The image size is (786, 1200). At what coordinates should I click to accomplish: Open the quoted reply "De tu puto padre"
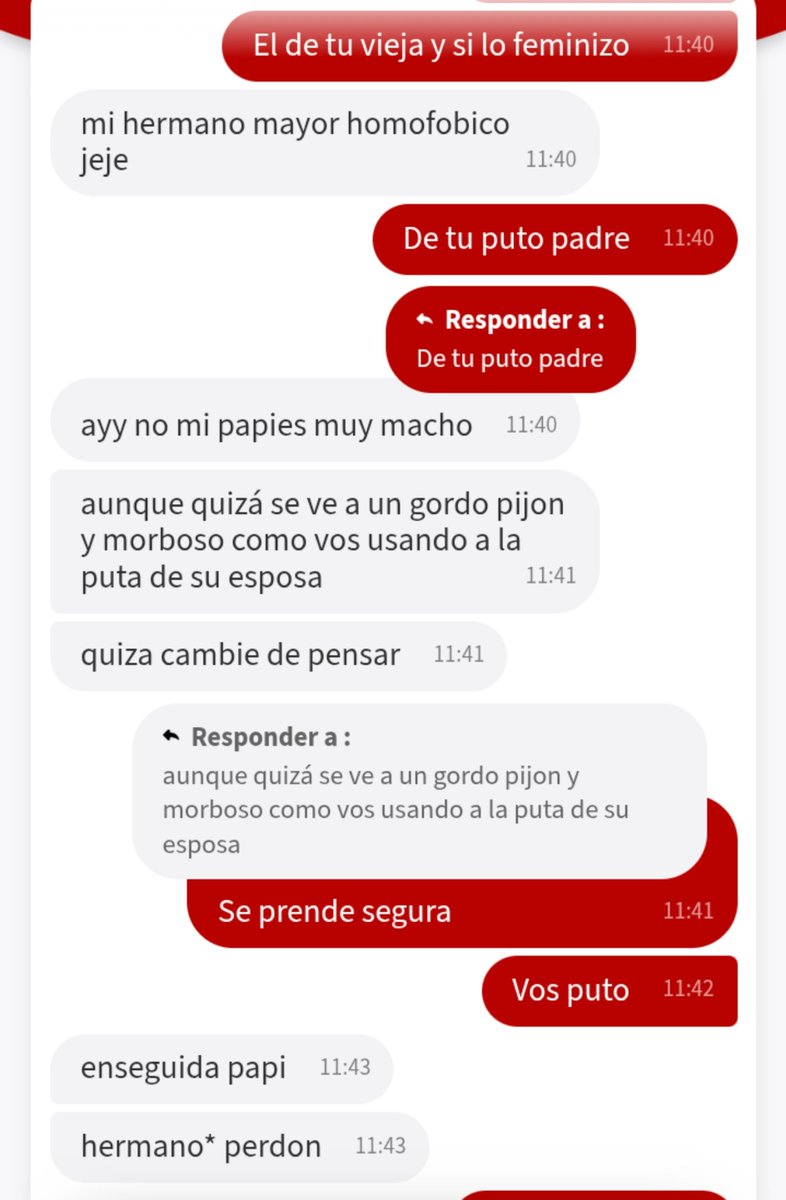[511, 339]
